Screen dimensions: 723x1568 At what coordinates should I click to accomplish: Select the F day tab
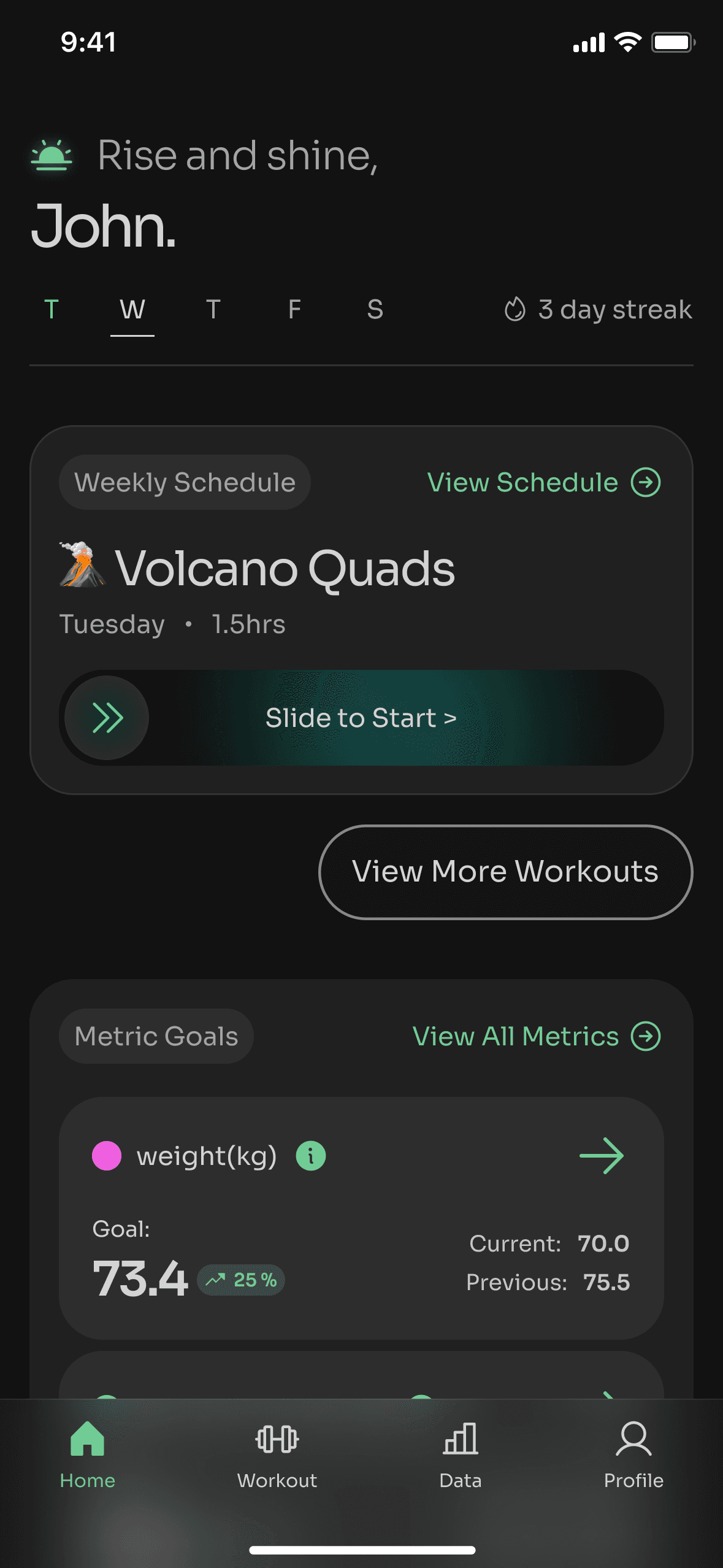(x=294, y=310)
